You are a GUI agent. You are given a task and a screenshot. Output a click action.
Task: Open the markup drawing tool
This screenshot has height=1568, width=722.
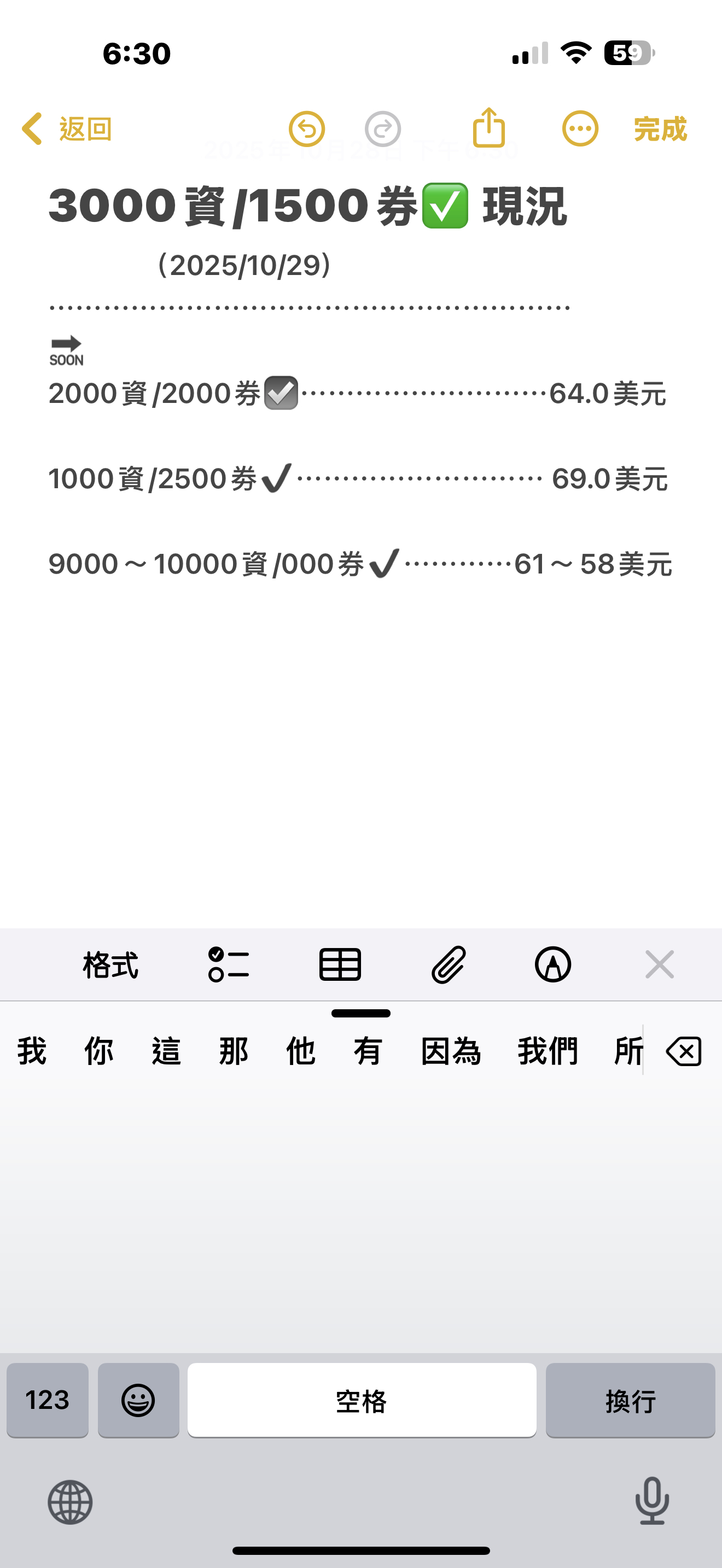click(x=553, y=965)
